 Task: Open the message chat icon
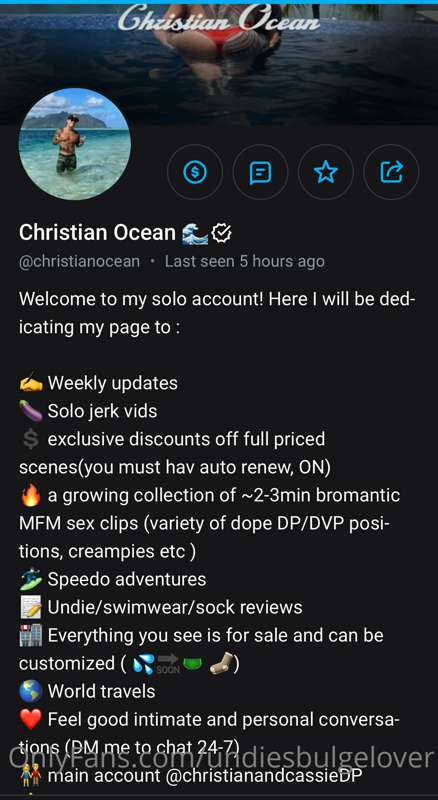(260, 172)
